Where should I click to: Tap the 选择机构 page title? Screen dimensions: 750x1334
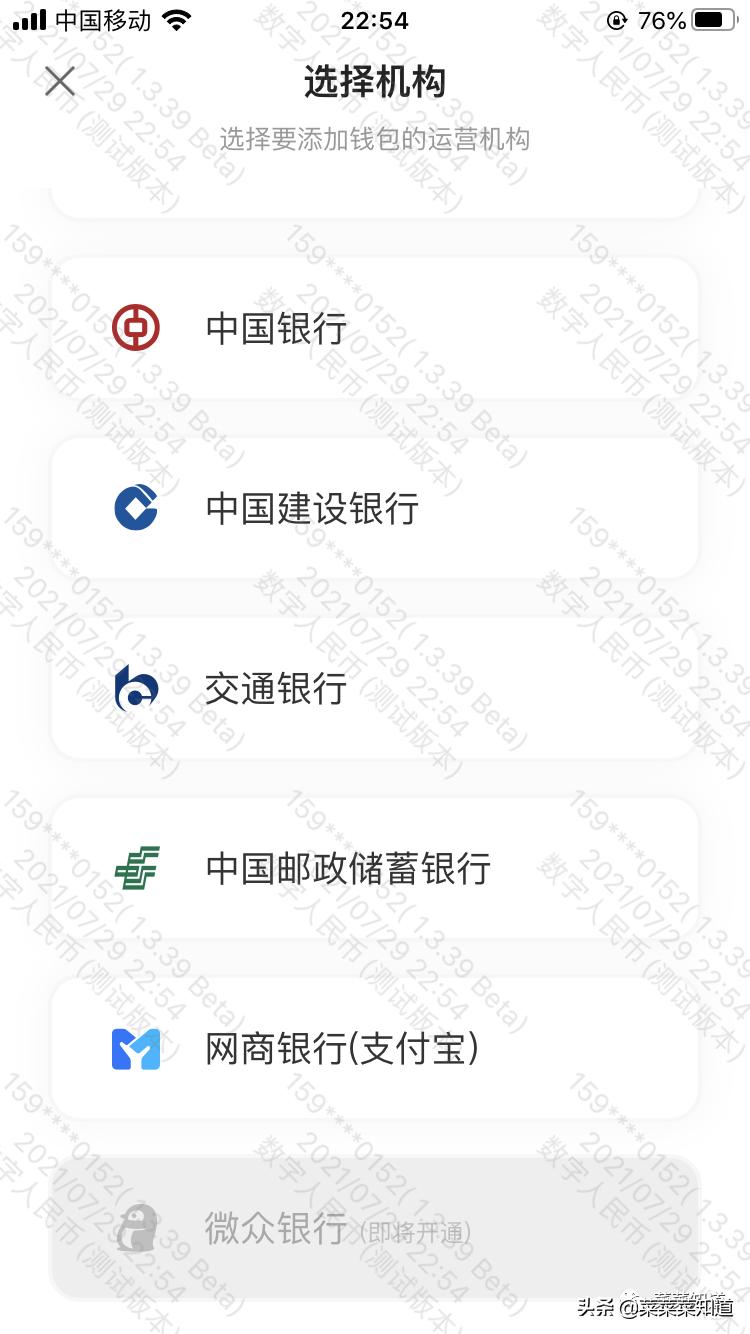pyautogui.click(x=375, y=82)
